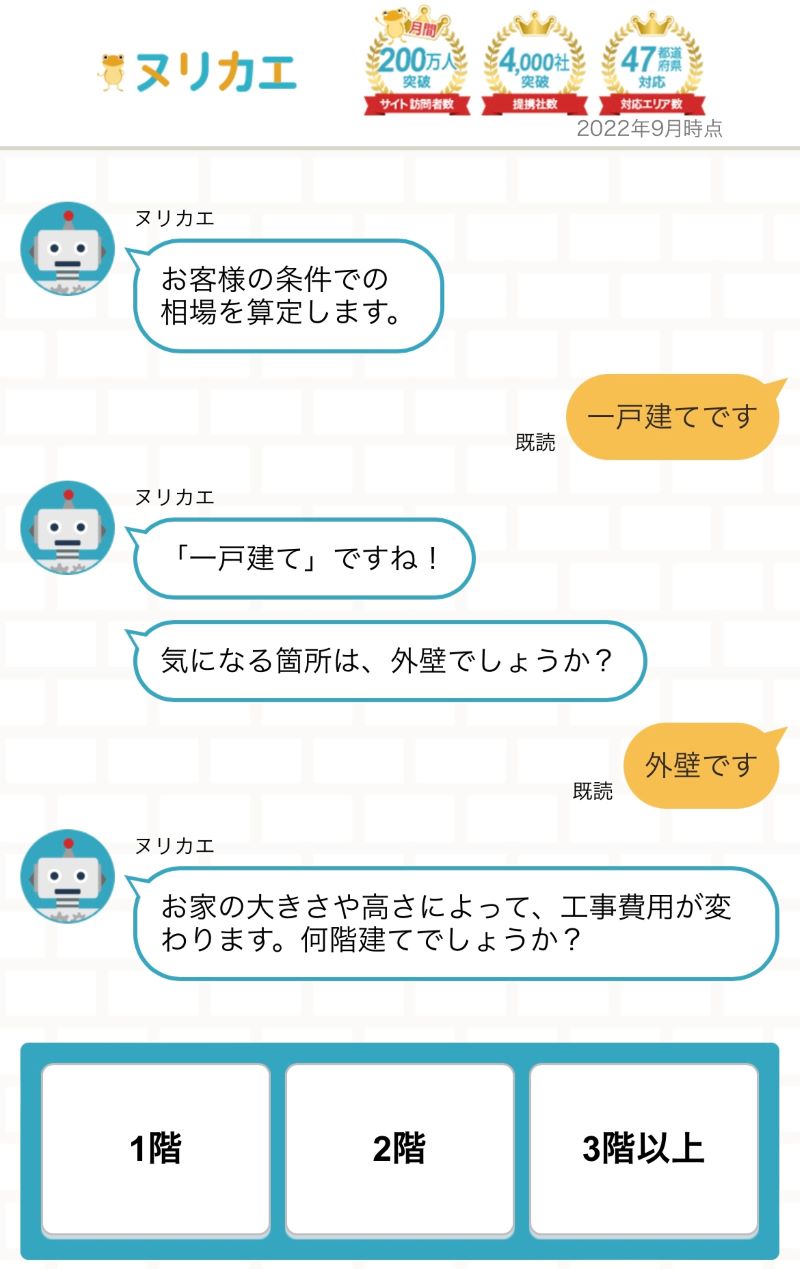The height and width of the screenshot is (1269, 800).
Task: Choose 2階 as the number of floors
Action: point(400,1149)
